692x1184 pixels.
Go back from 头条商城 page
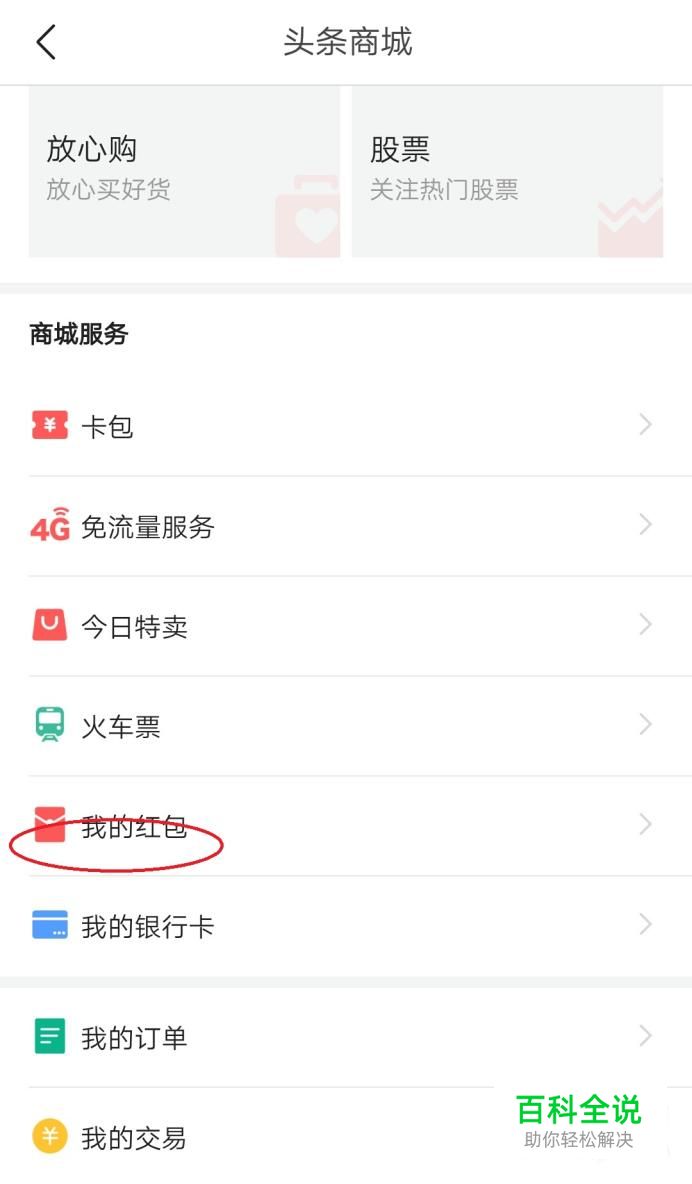tap(47, 42)
